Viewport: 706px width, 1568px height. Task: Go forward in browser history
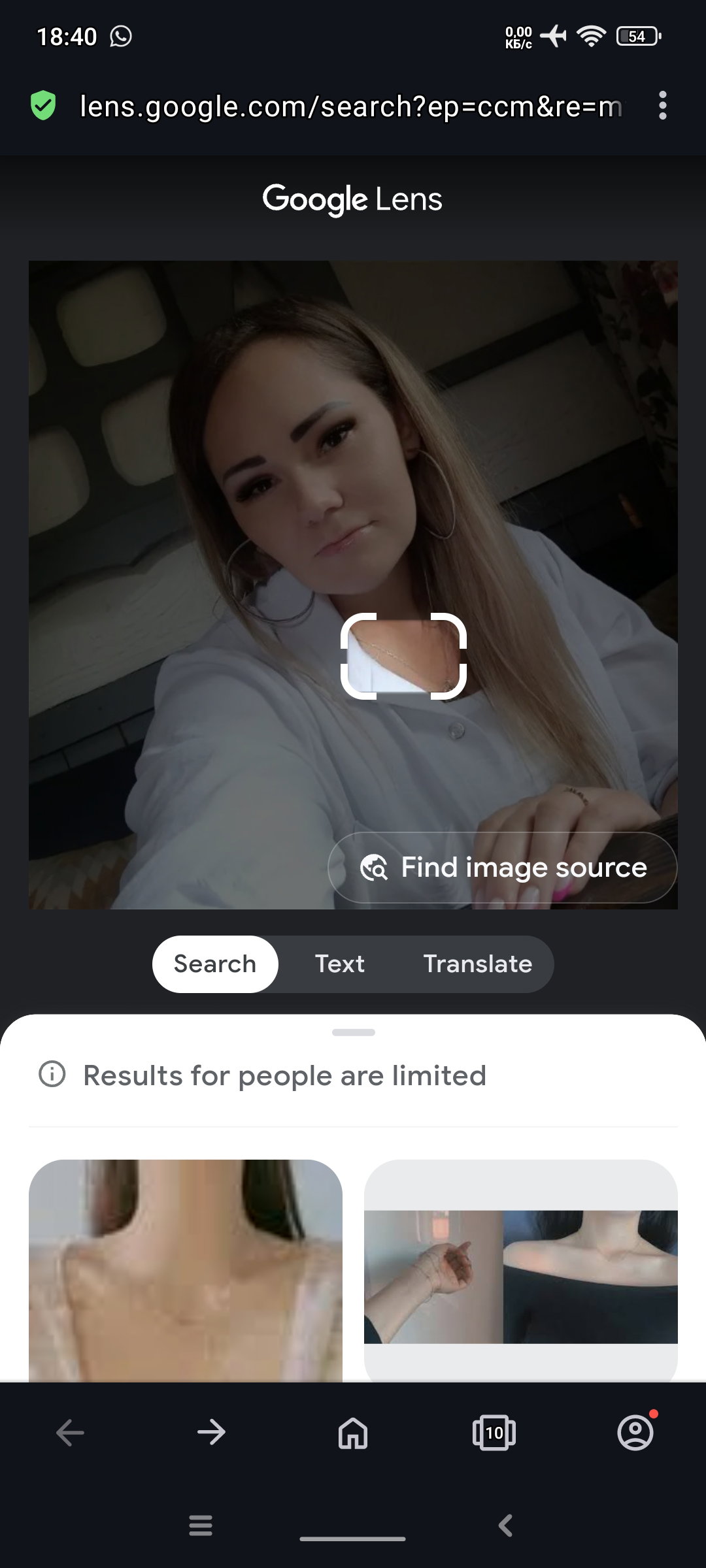[211, 1433]
